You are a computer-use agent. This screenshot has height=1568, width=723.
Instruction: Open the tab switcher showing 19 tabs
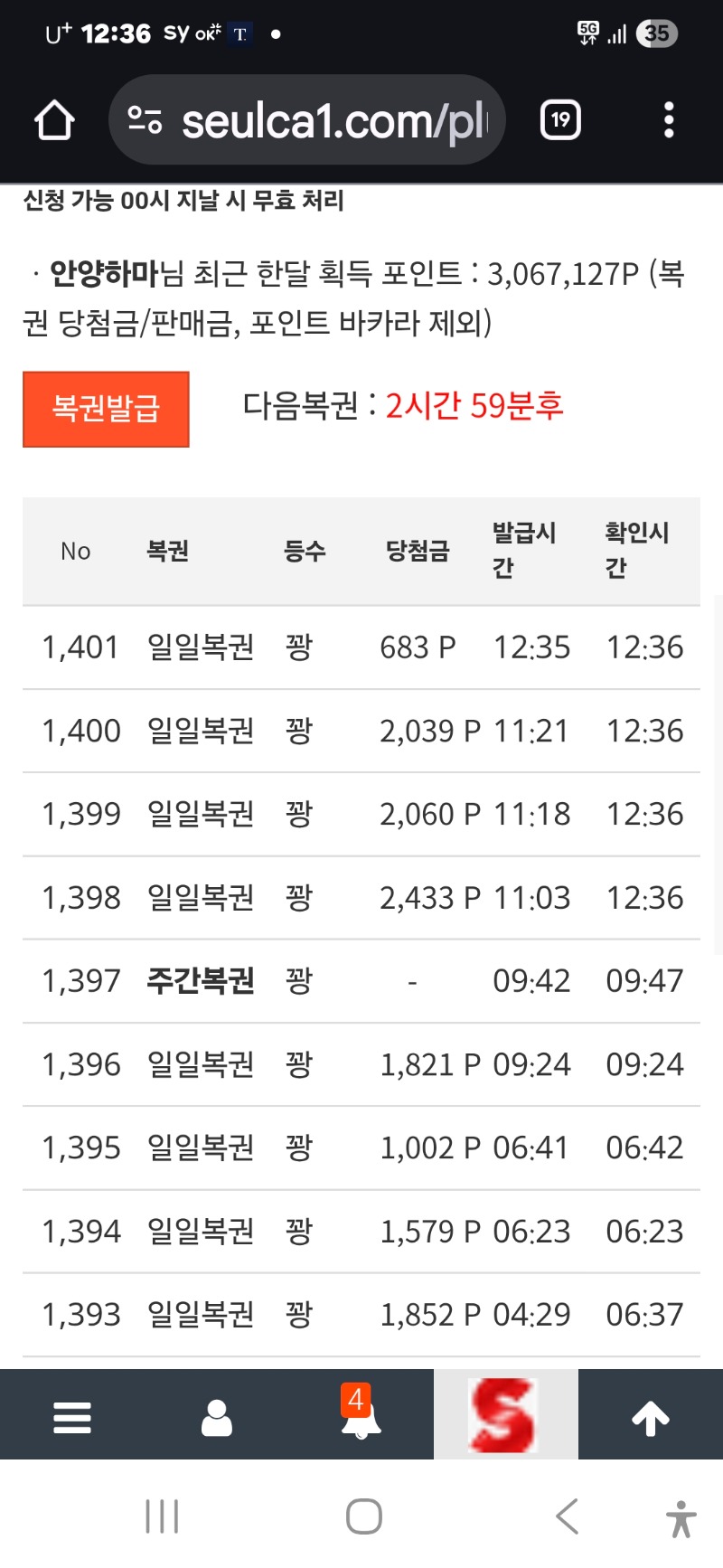click(x=560, y=120)
